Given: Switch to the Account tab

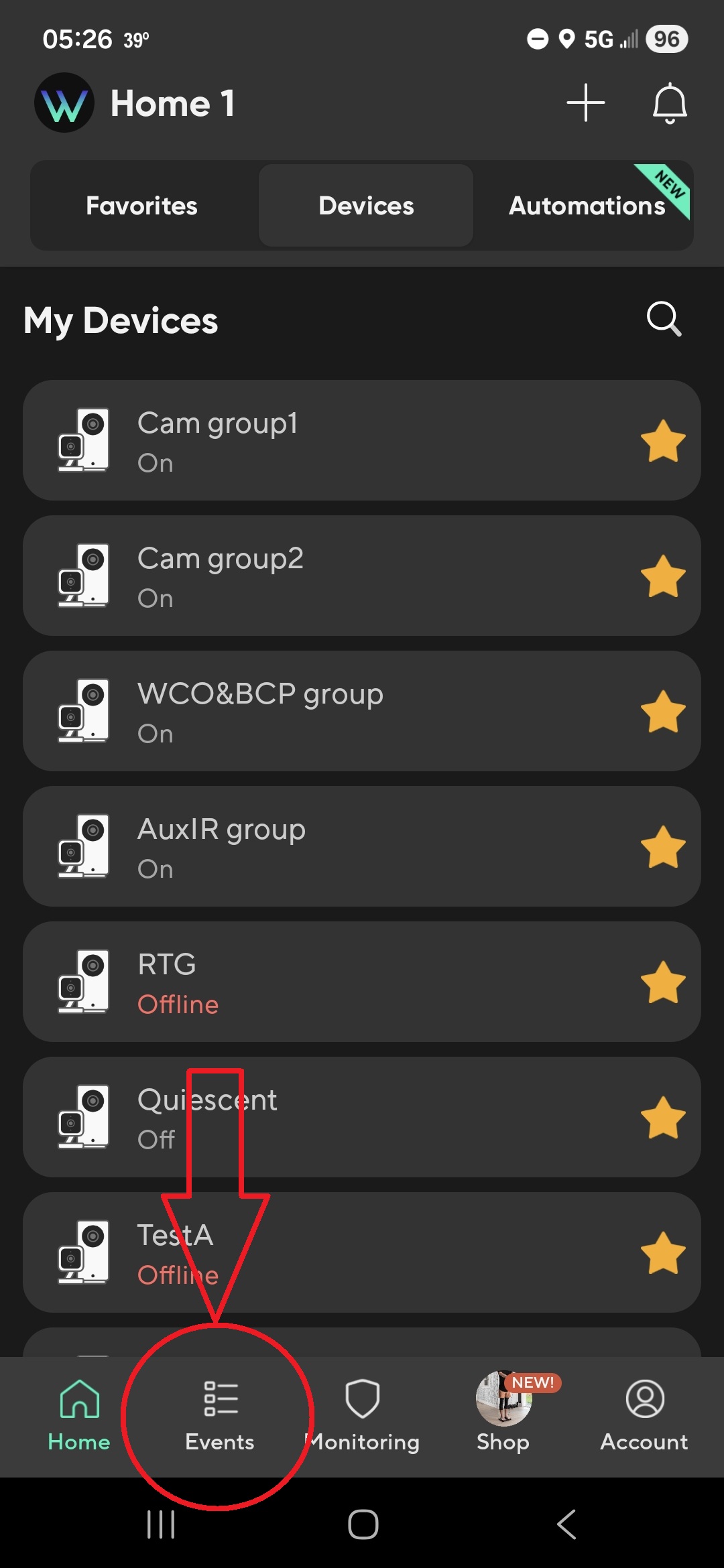Looking at the screenshot, I should coord(644,1415).
